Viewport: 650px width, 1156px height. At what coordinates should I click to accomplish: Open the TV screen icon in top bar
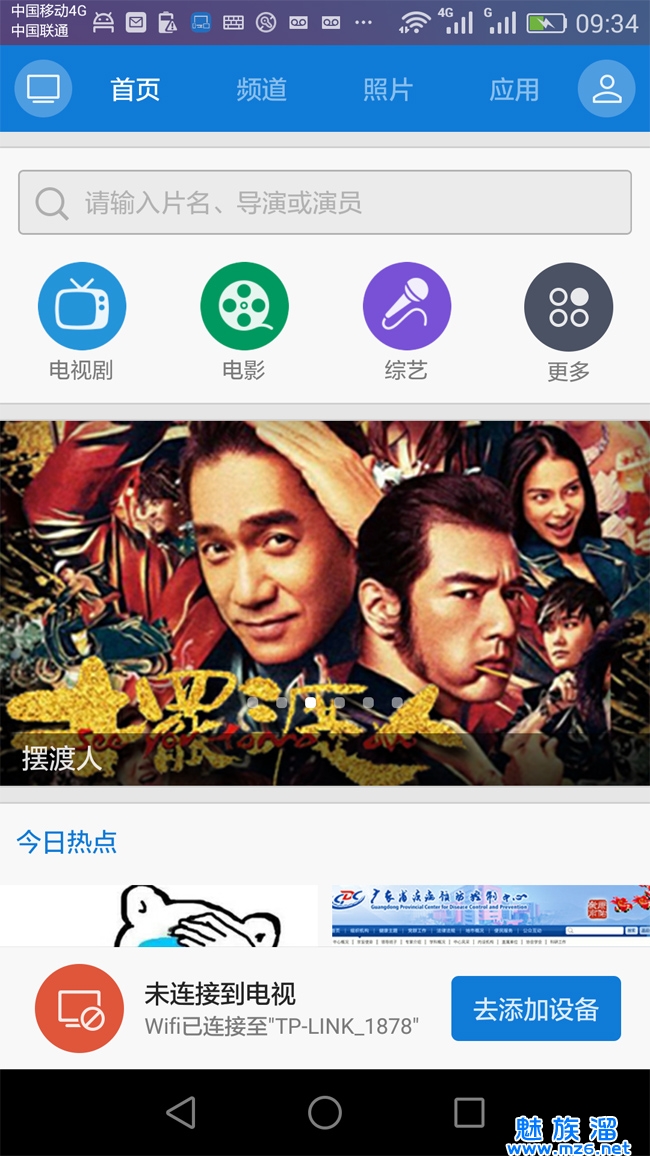(x=43, y=89)
